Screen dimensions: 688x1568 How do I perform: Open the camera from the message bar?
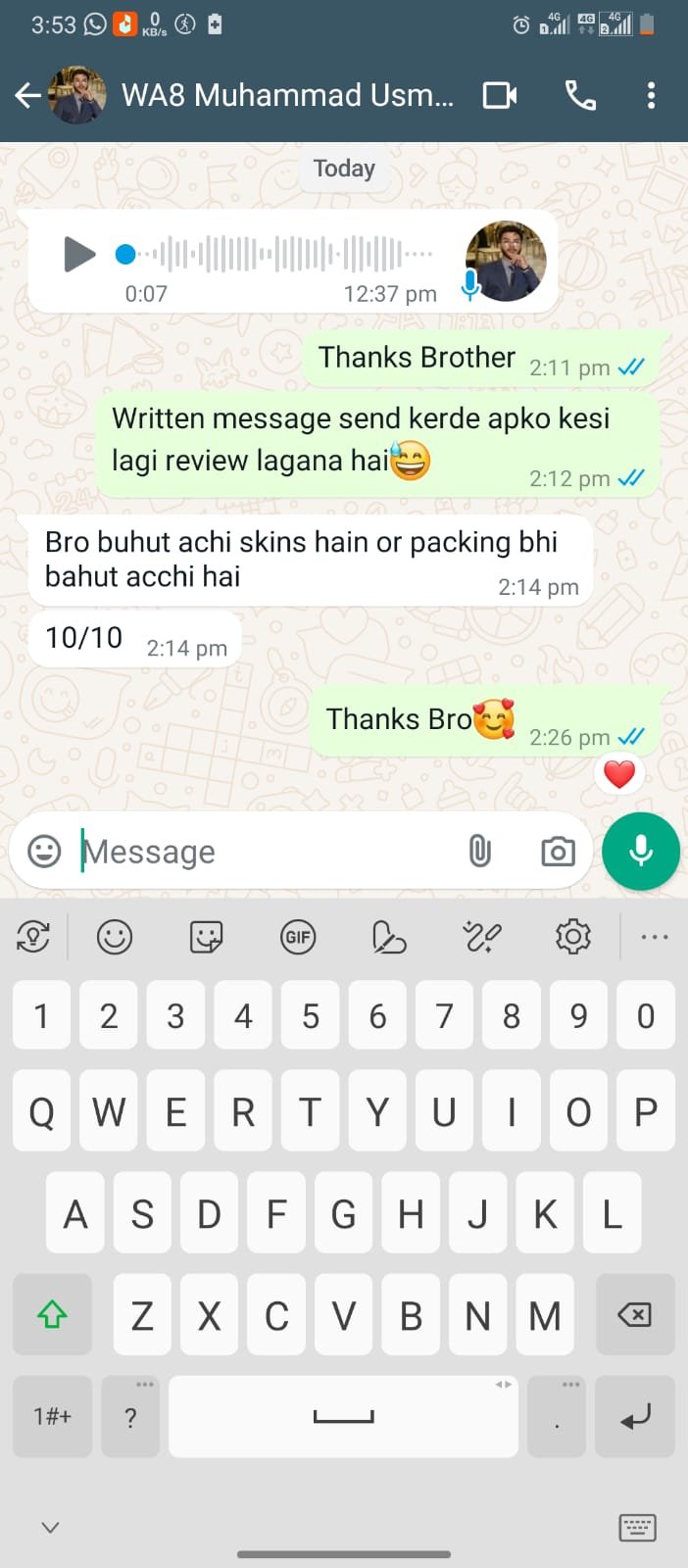click(x=558, y=851)
